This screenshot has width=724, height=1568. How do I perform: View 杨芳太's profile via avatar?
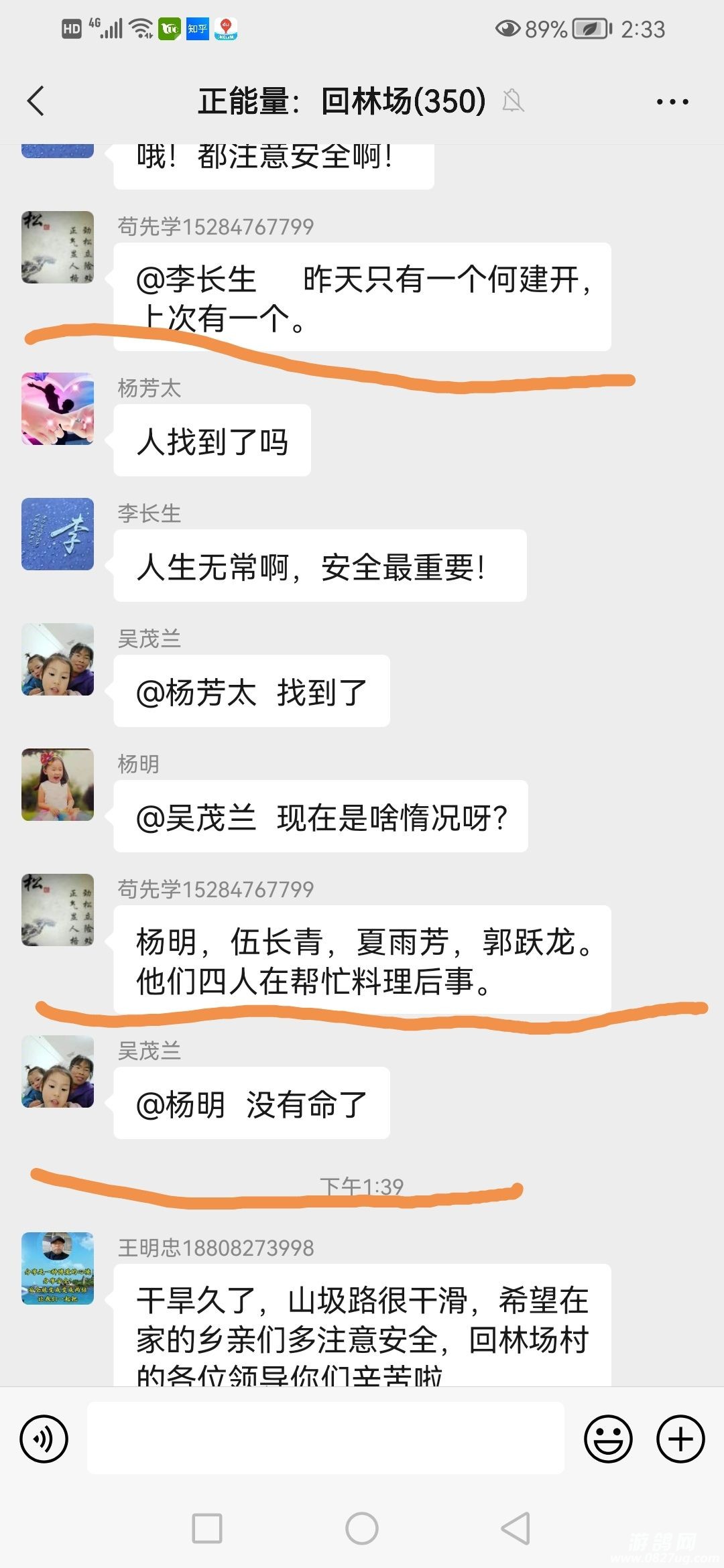58,409
